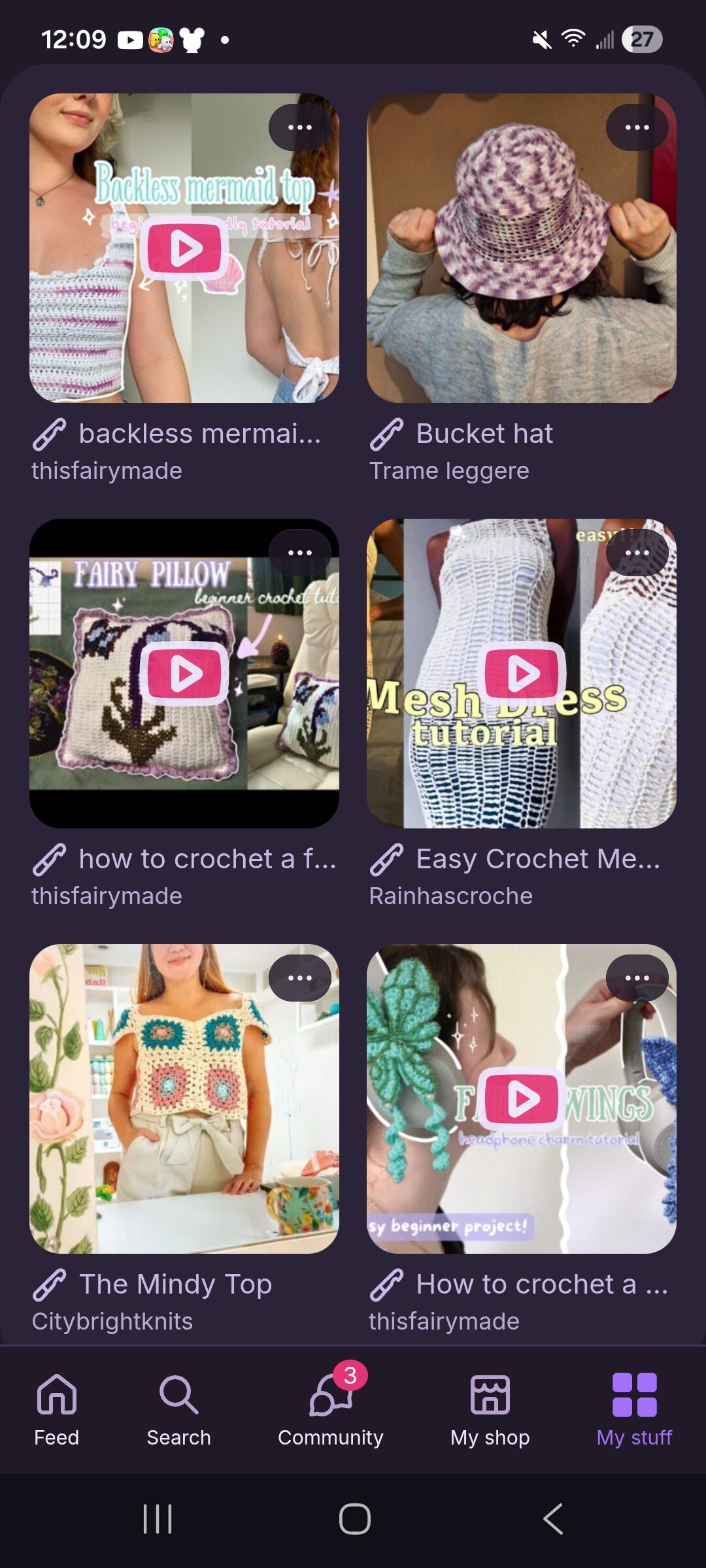706x1568 pixels.
Task: Open the Mesh Dress tutorial tile
Action: click(x=521, y=674)
